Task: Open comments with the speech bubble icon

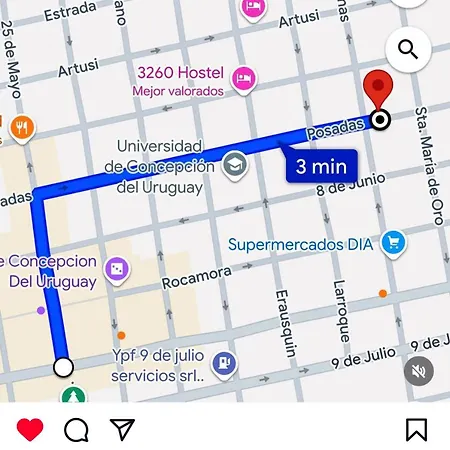Action: (x=77, y=430)
